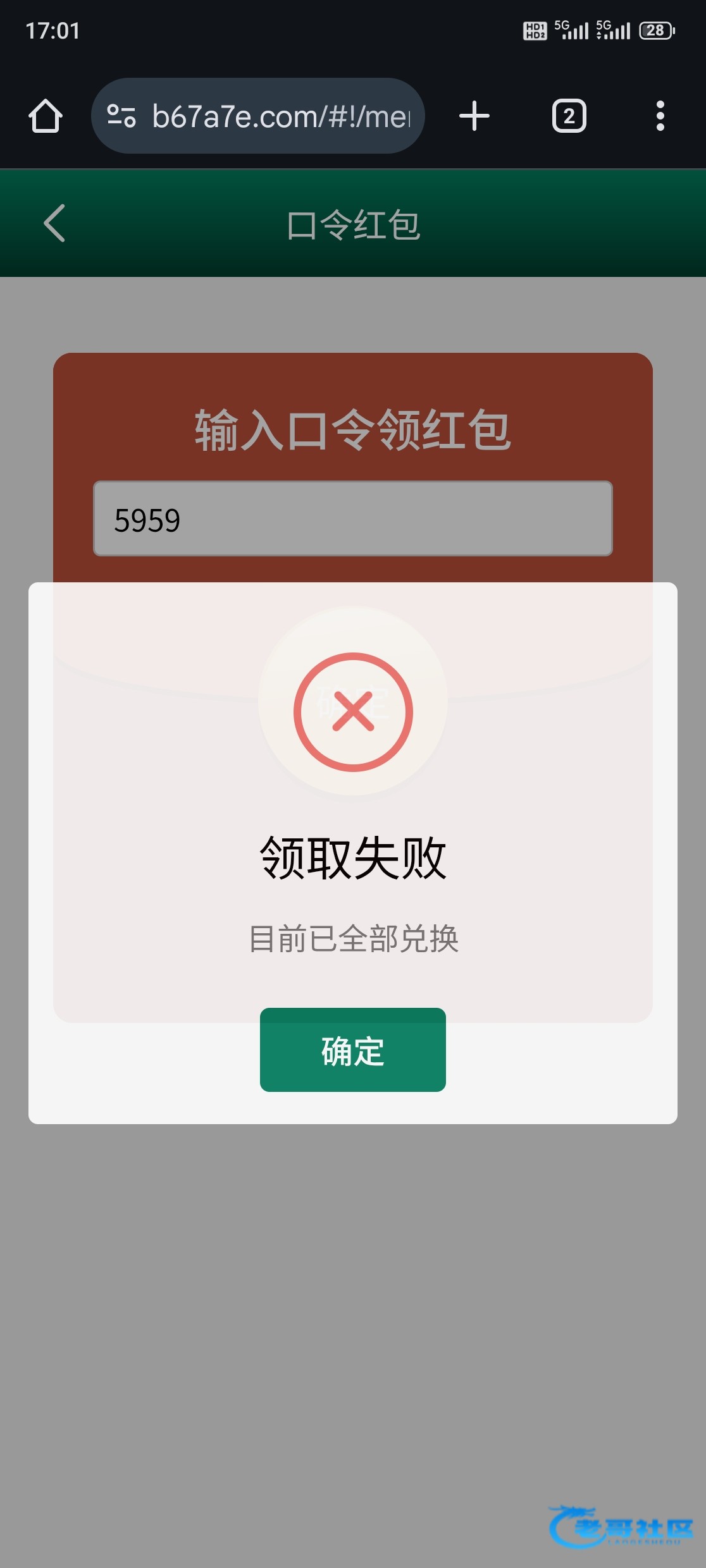Open the browser overflow menu

(660, 116)
